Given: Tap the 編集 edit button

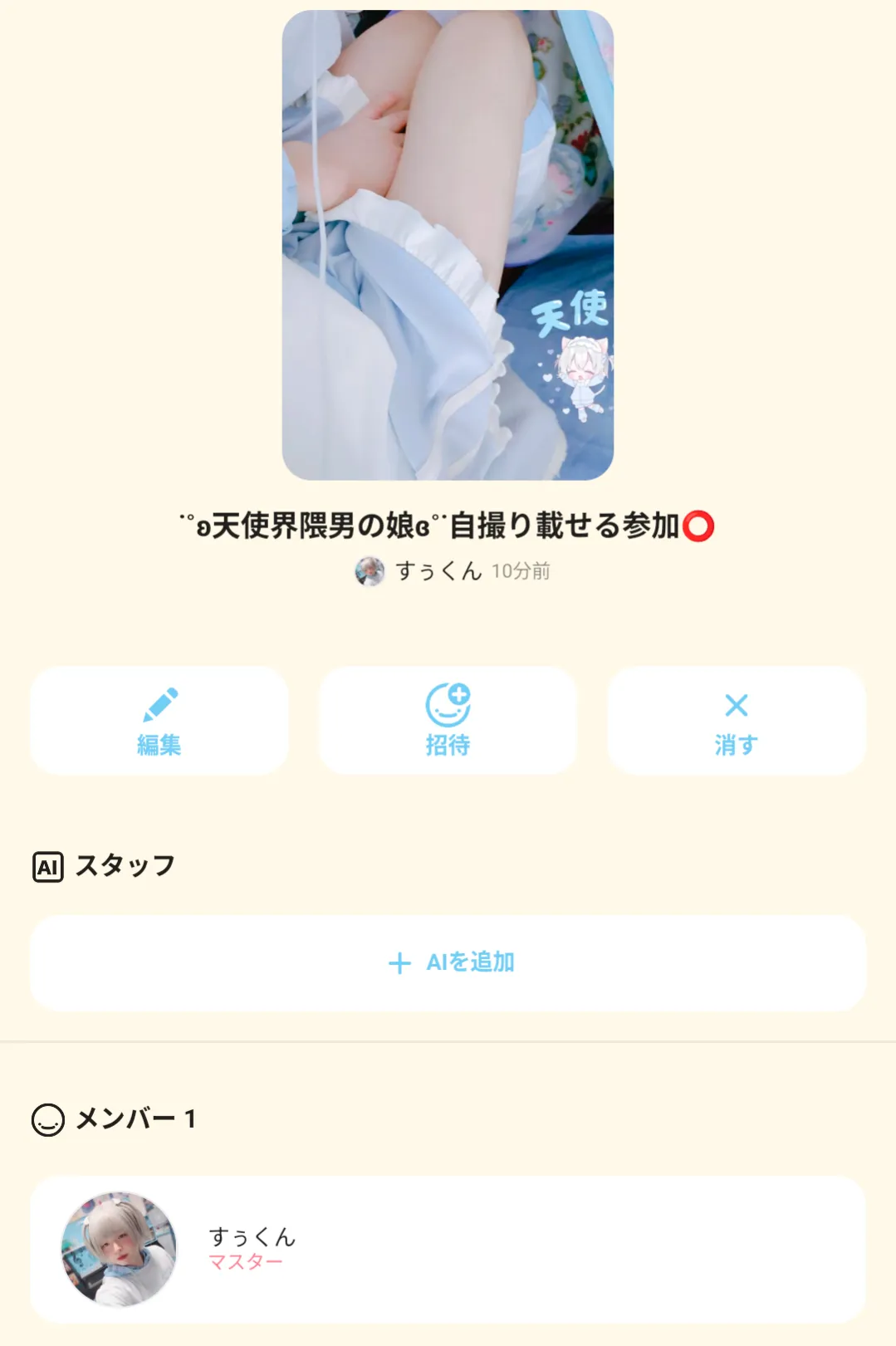Looking at the screenshot, I should (159, 721).
